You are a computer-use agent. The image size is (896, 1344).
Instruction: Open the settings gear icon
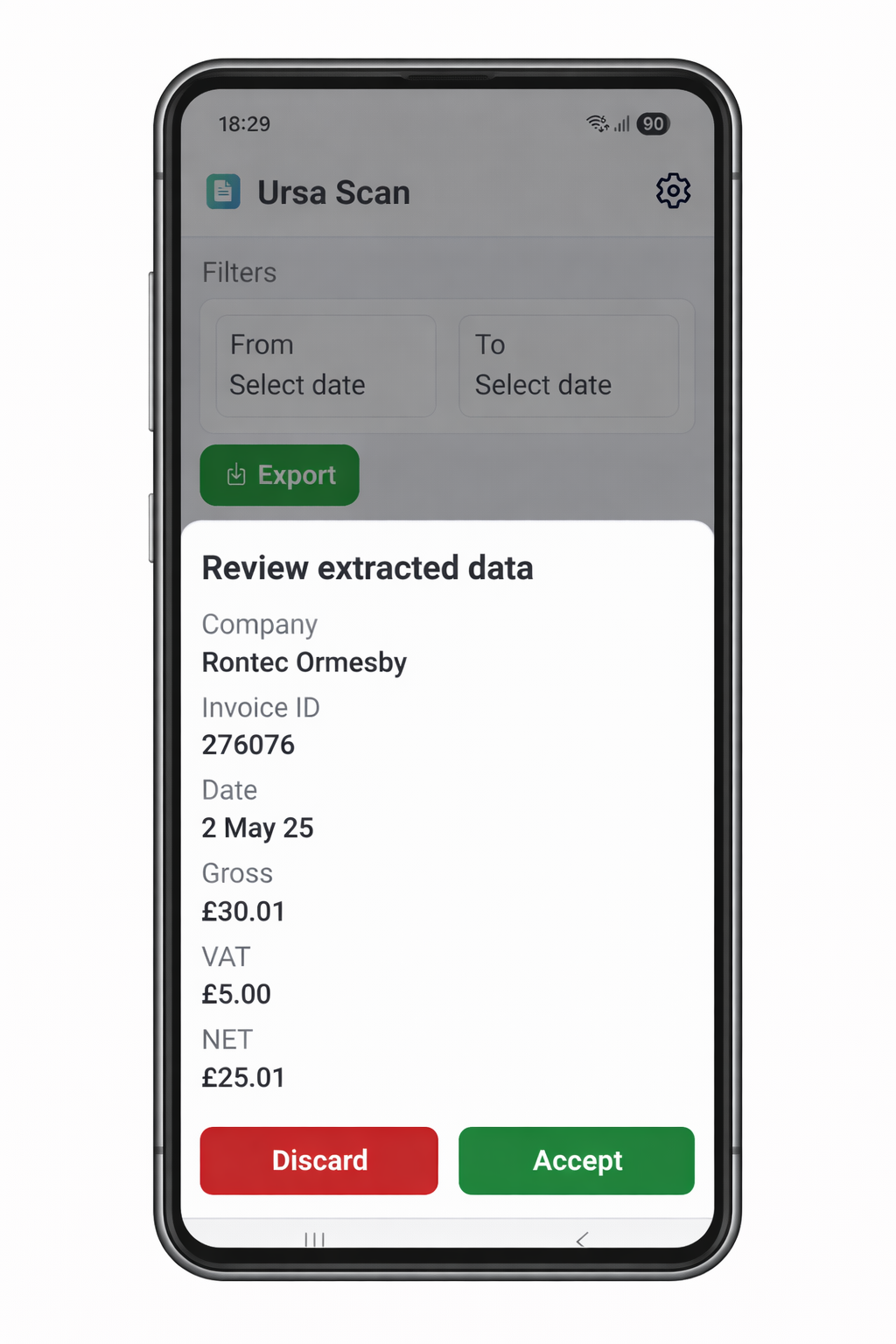point(673,191)
